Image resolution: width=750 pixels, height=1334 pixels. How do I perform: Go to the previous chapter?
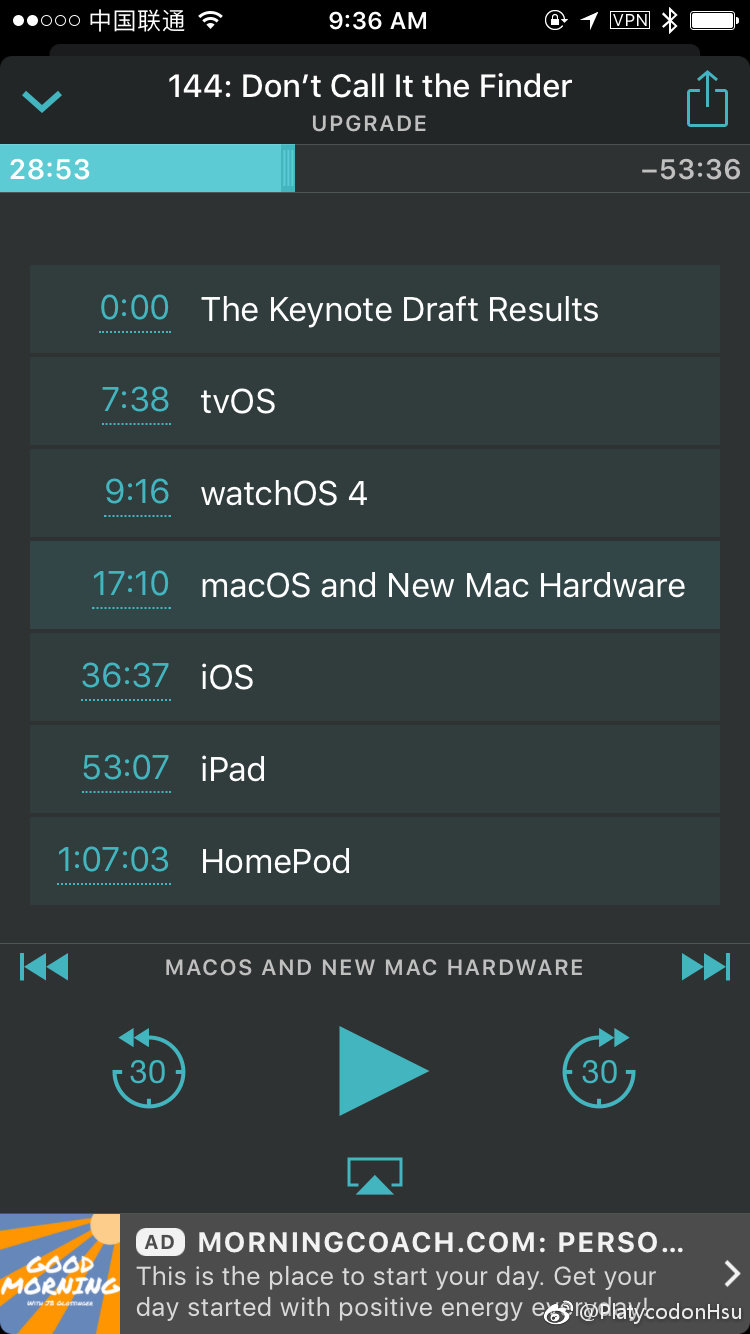[x=44, y=967]
